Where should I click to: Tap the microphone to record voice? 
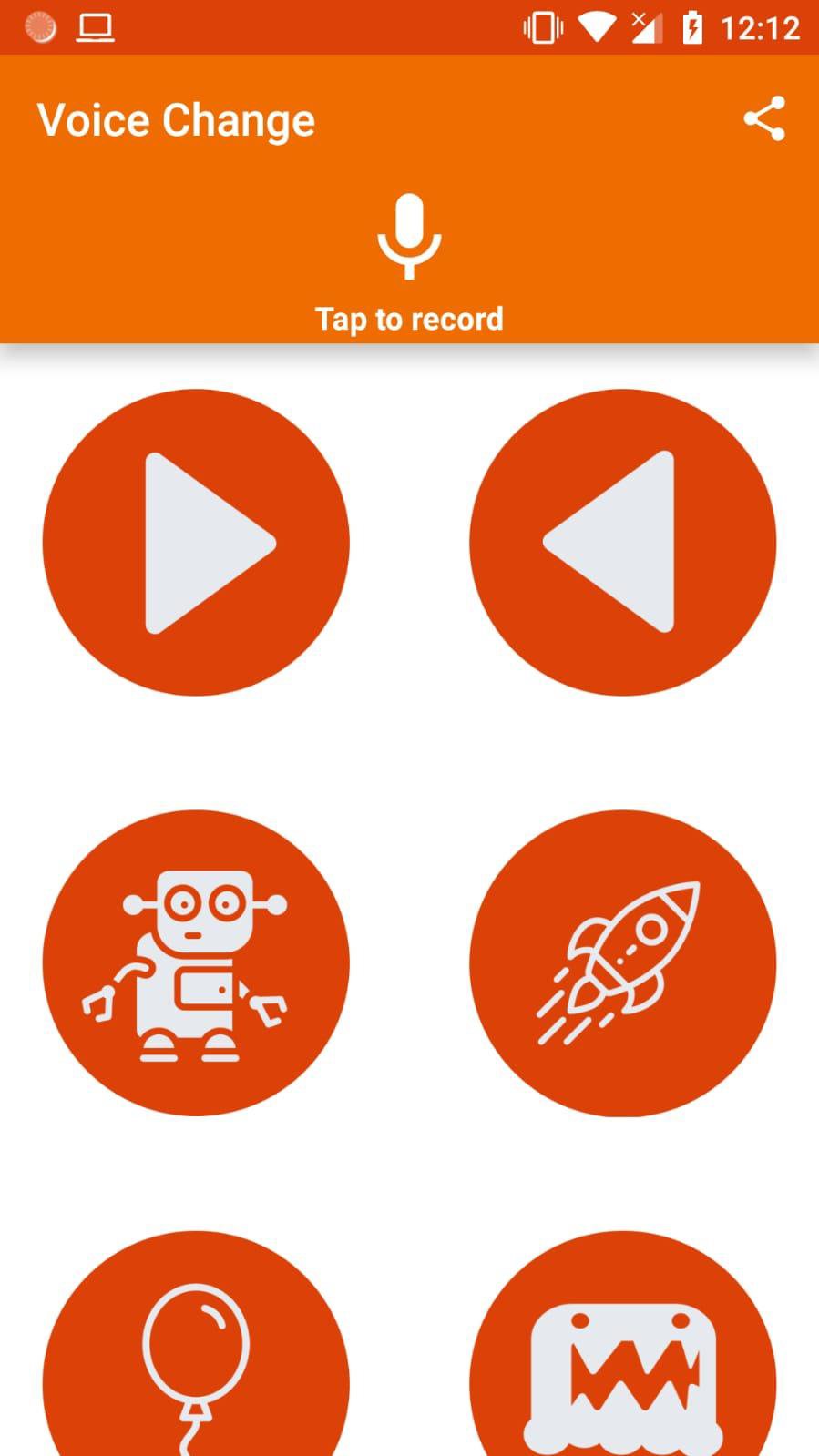pos(409,239)
